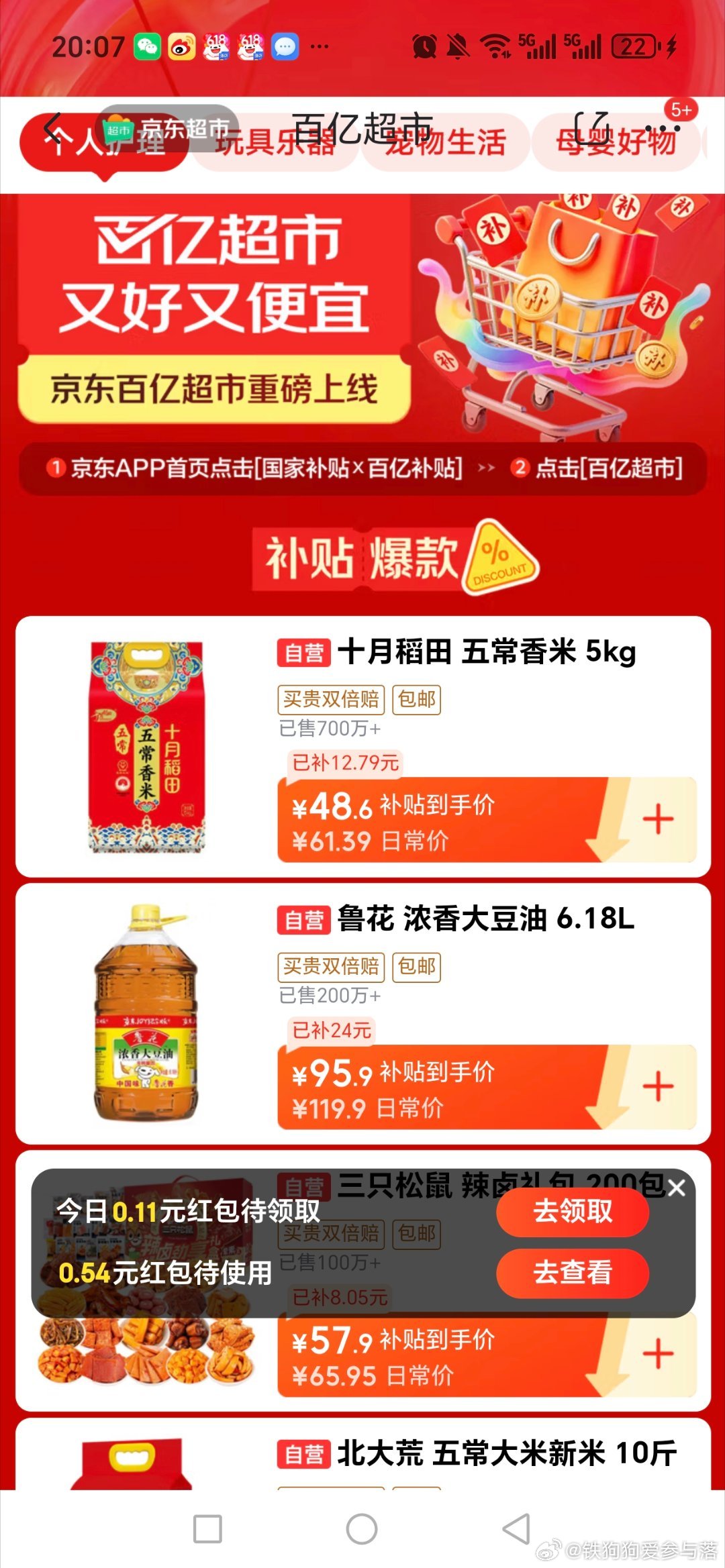
Task: Tap the system home button
Action: (362, 1529)
